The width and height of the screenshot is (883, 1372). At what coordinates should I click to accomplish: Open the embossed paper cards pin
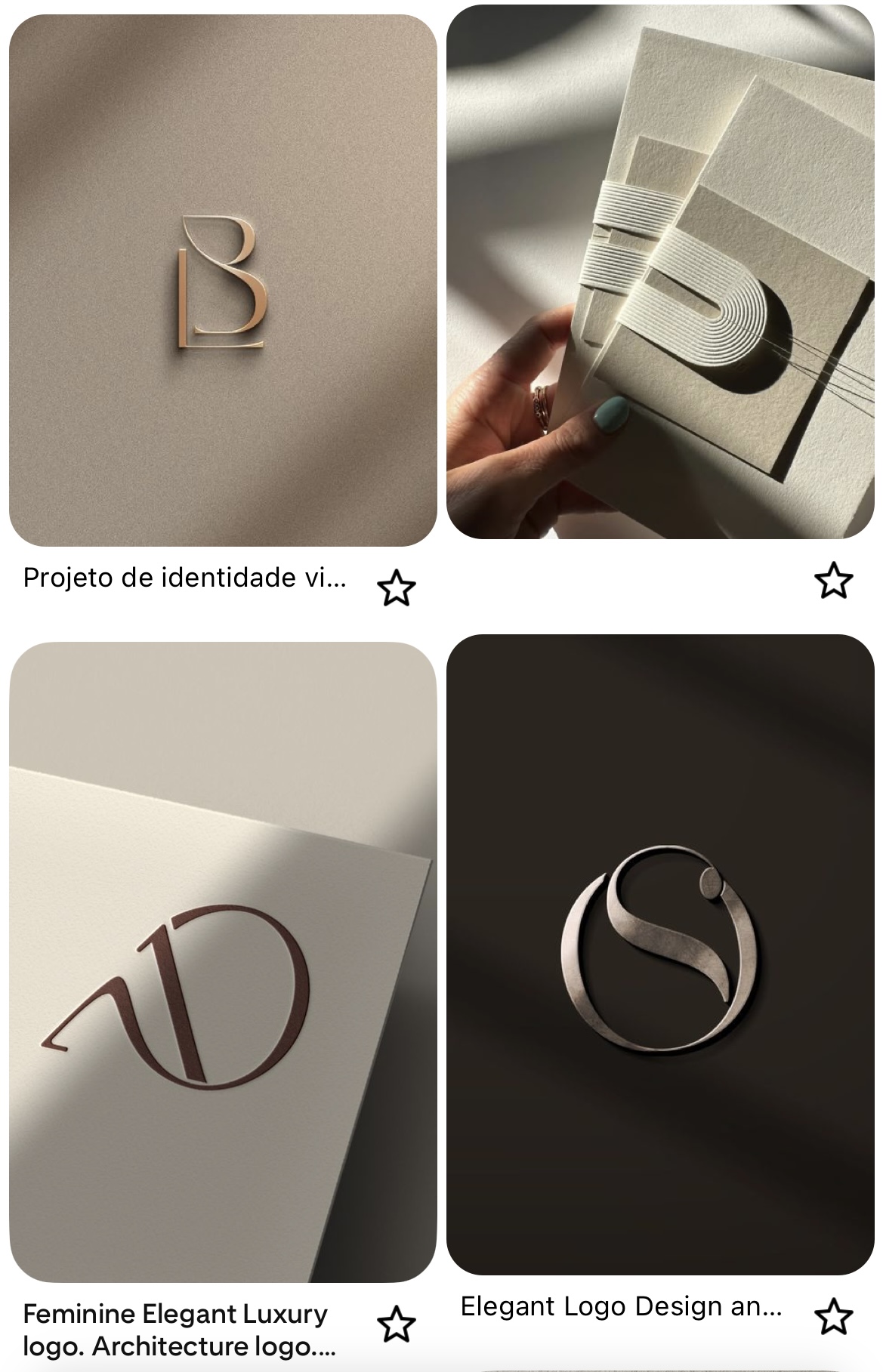[659, 273]
